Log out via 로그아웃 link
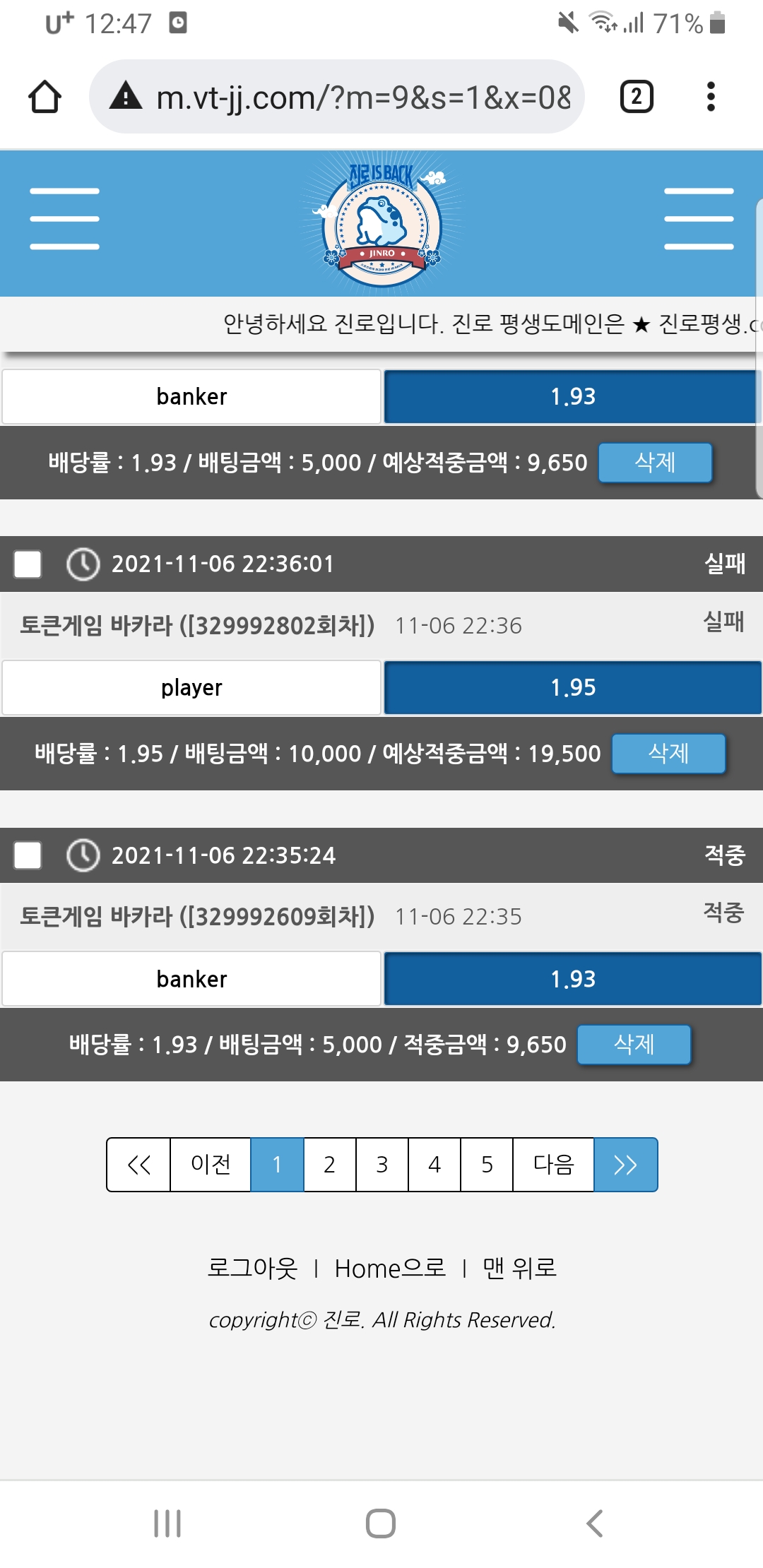 click(x=252, y=1269)
